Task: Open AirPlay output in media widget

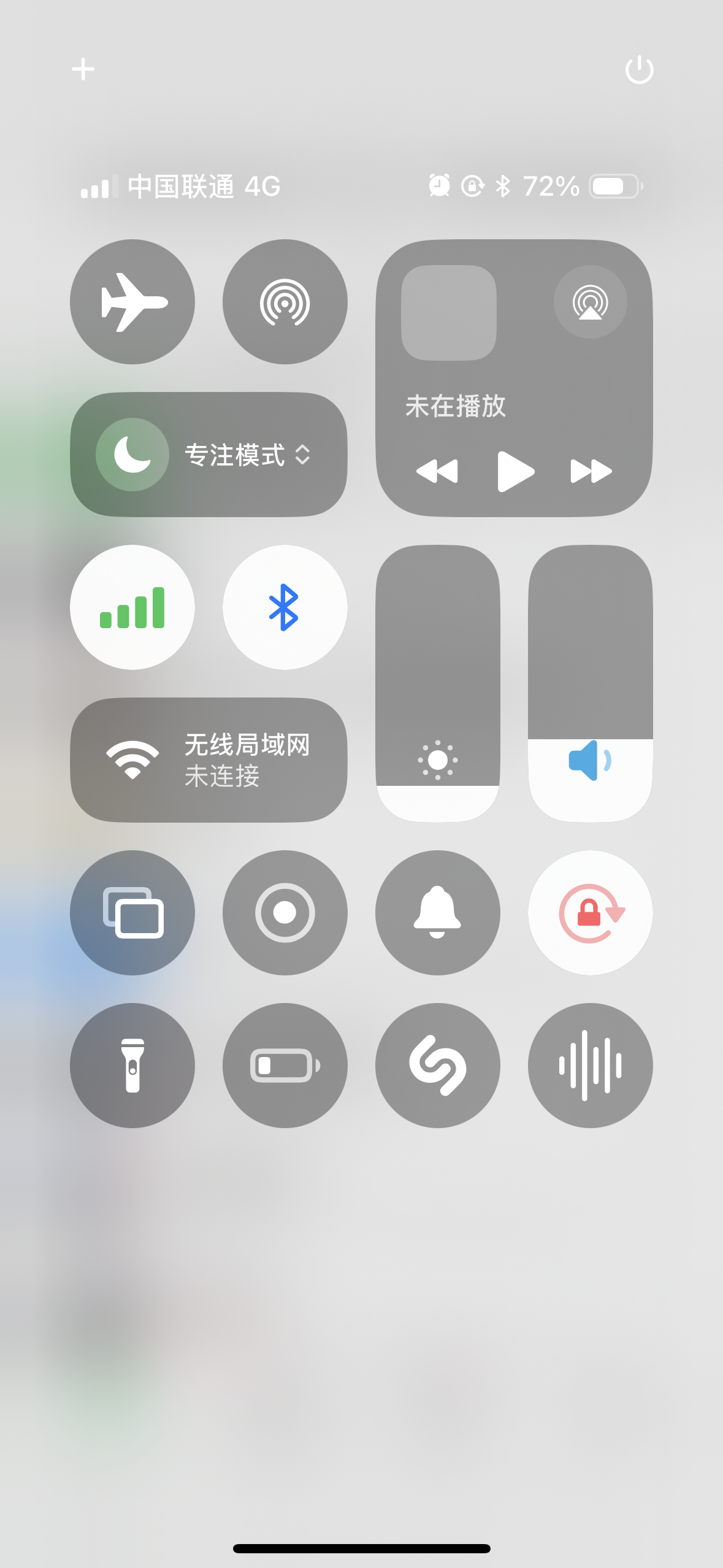Action: point(590,302)
